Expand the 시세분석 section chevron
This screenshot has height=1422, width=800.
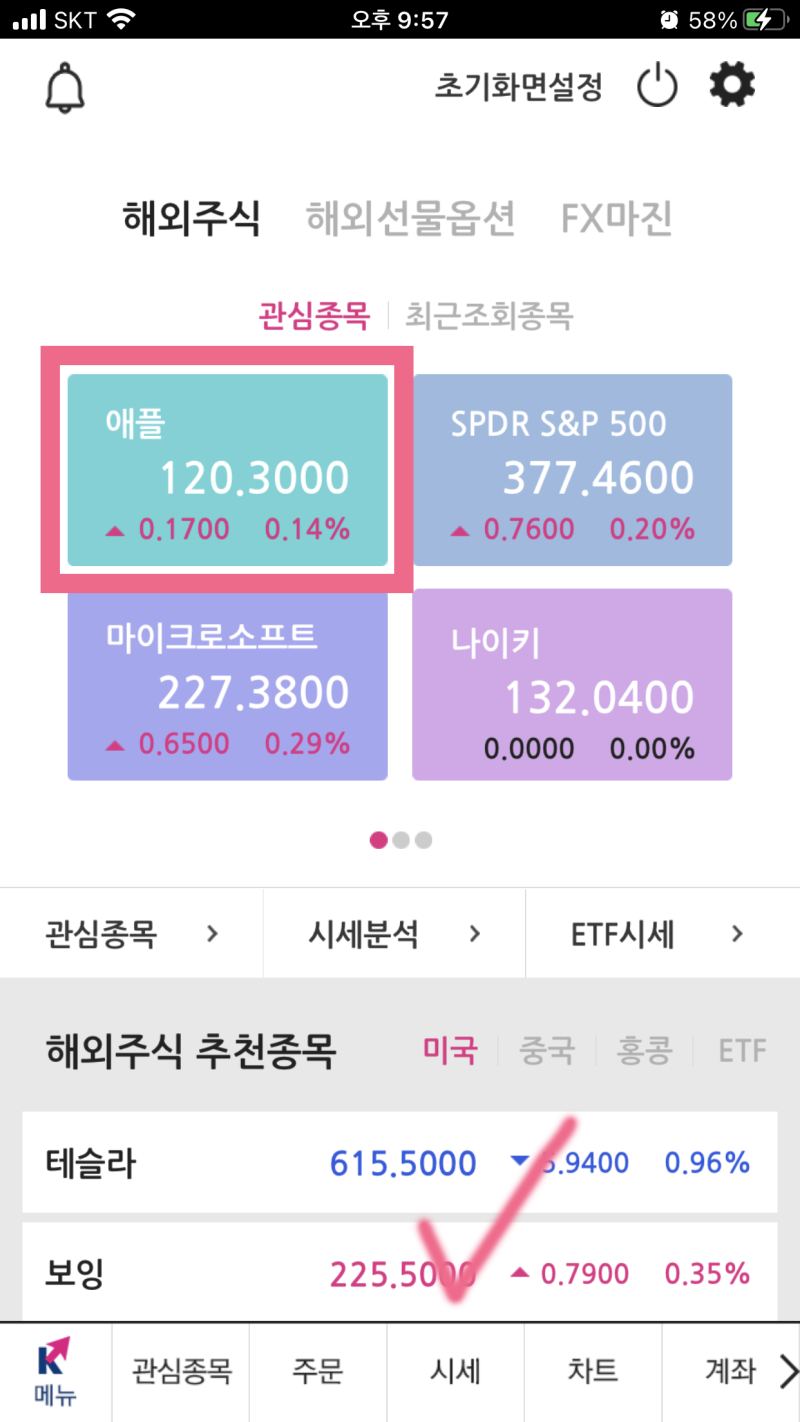[475, 933]
